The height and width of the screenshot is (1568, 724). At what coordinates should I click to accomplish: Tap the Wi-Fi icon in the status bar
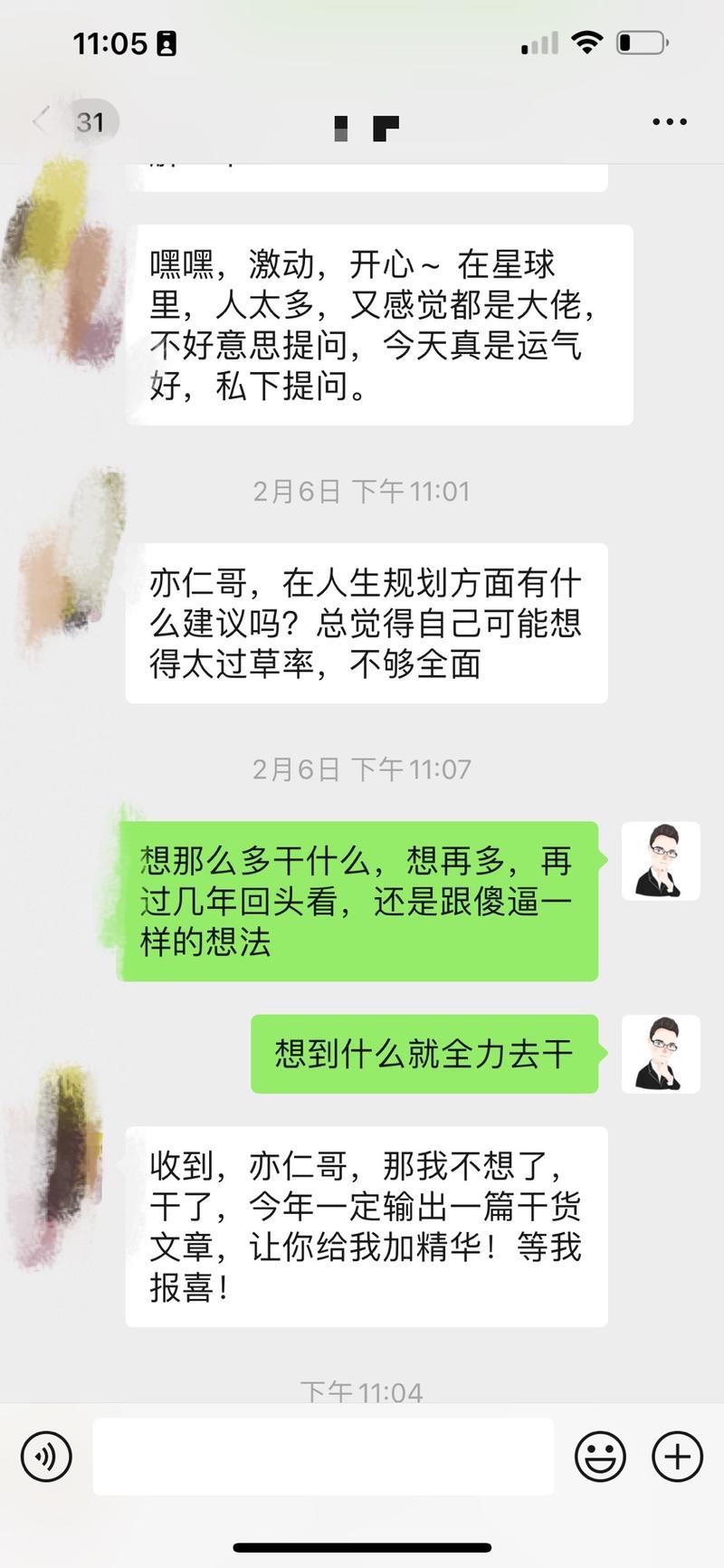(x=586, y=42)
